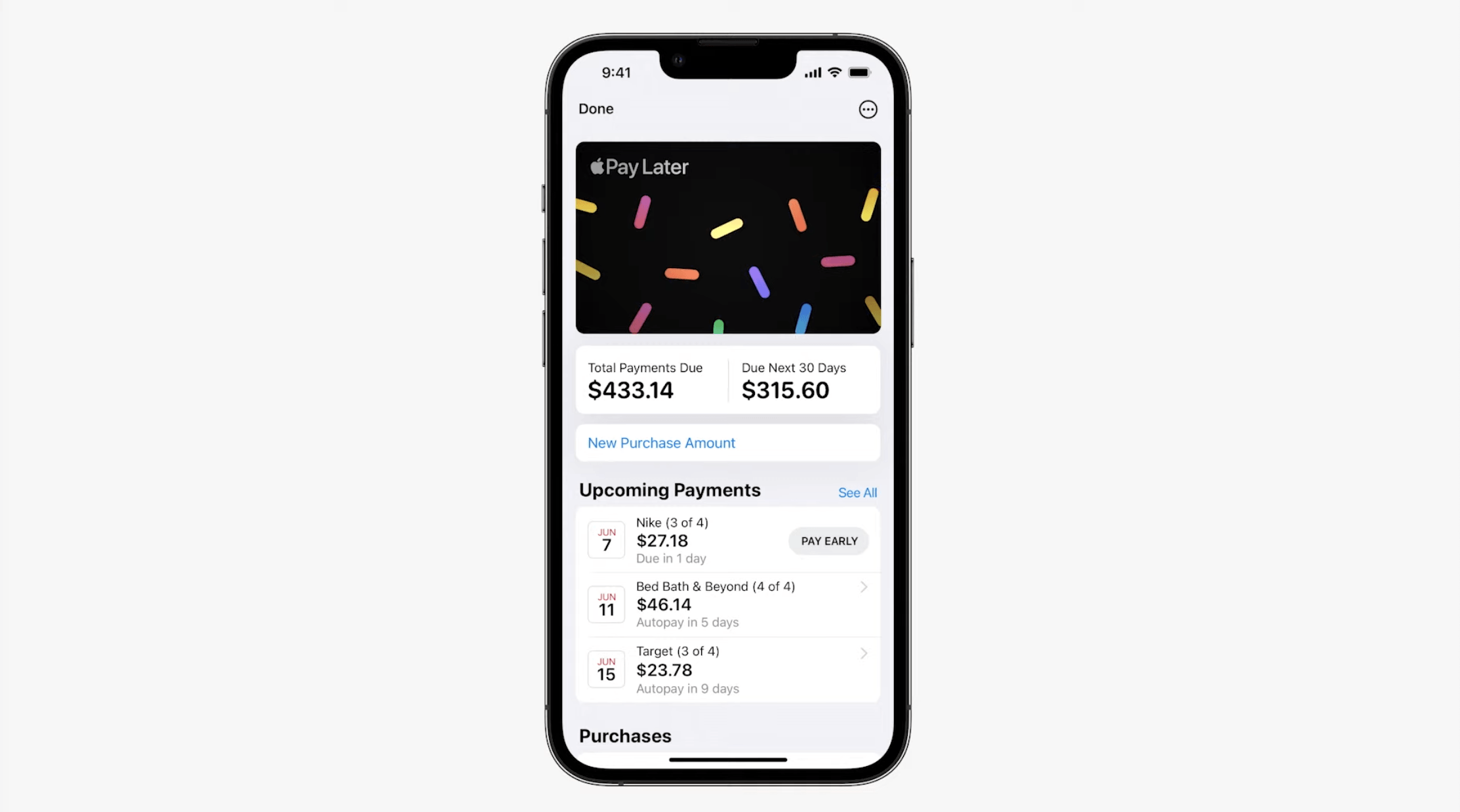See all upcoming payments

[857, 493]
